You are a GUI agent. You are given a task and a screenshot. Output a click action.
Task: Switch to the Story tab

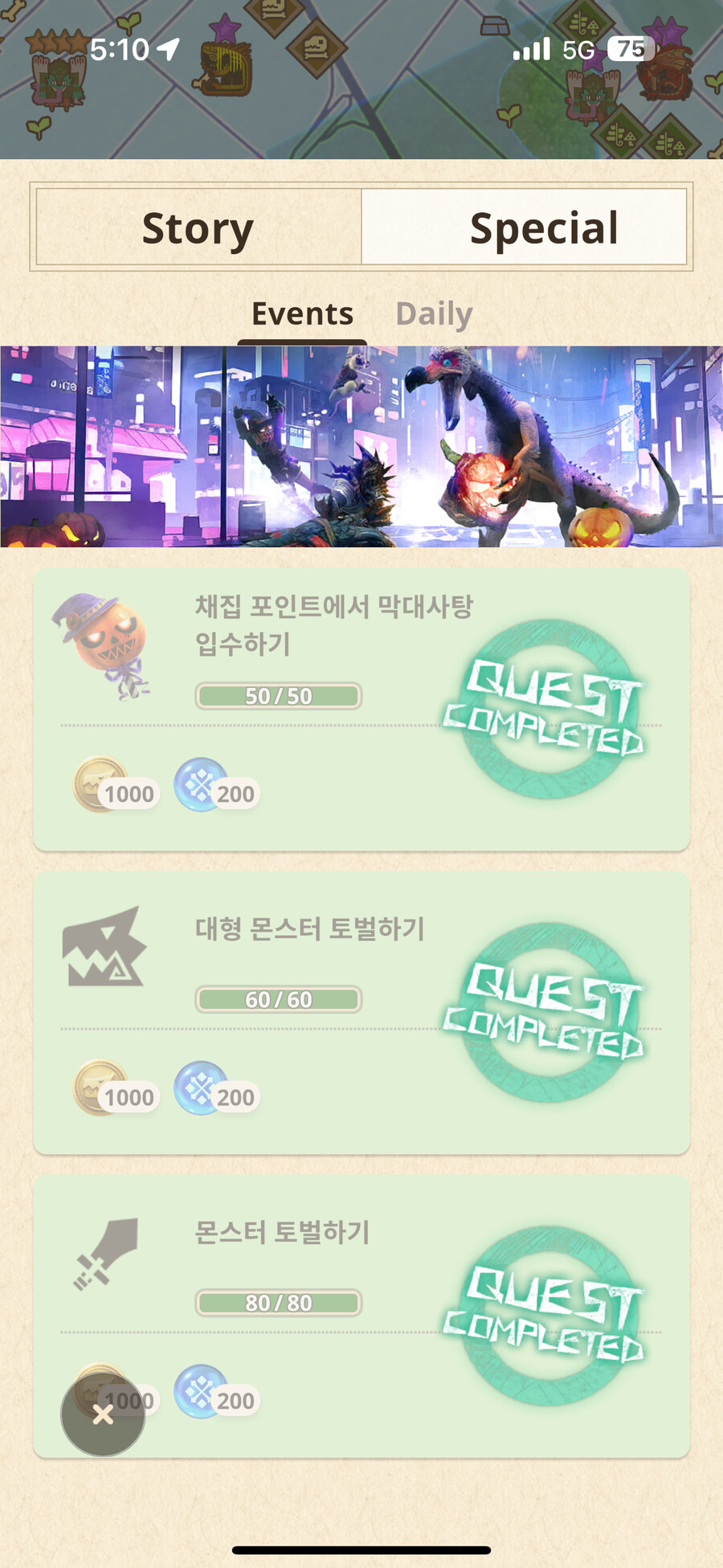(x=198, y=227)
